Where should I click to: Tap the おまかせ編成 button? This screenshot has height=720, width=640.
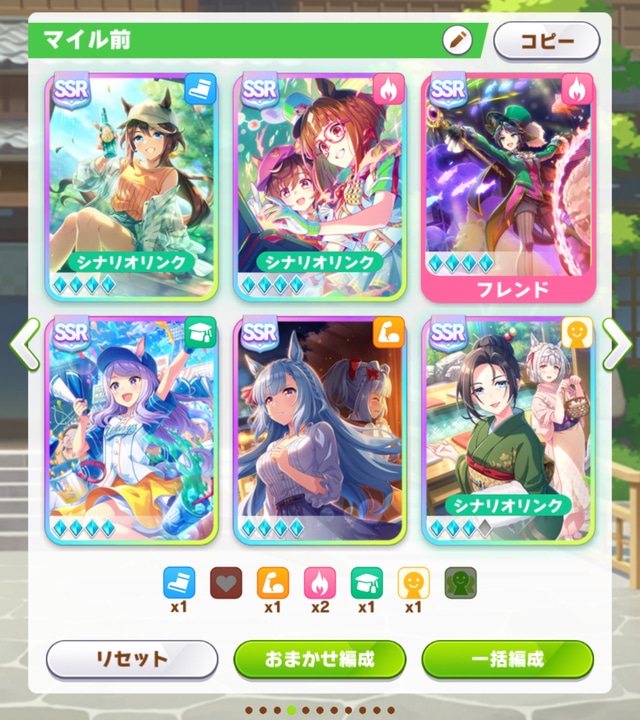[319, 659]
